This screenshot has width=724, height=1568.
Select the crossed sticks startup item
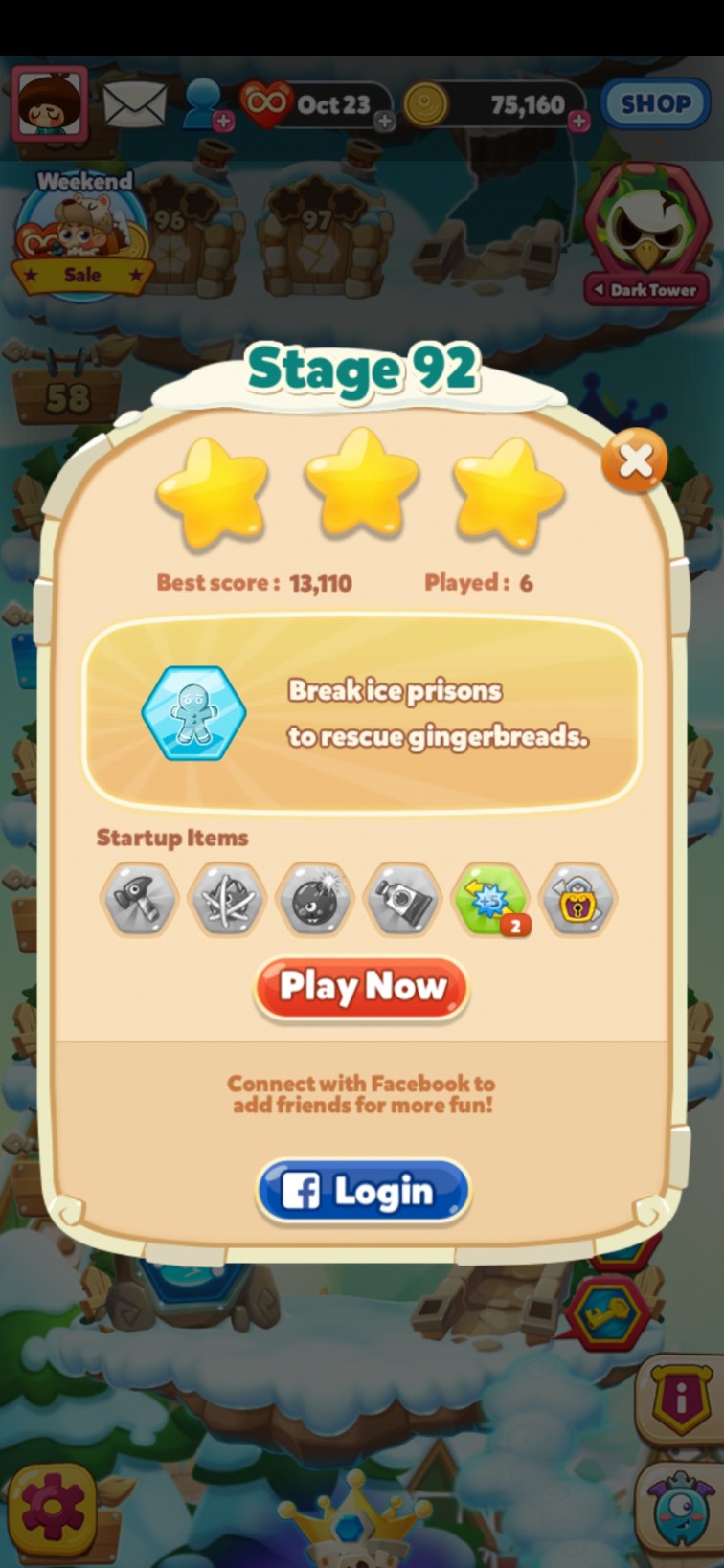click(x=227, y=899)
